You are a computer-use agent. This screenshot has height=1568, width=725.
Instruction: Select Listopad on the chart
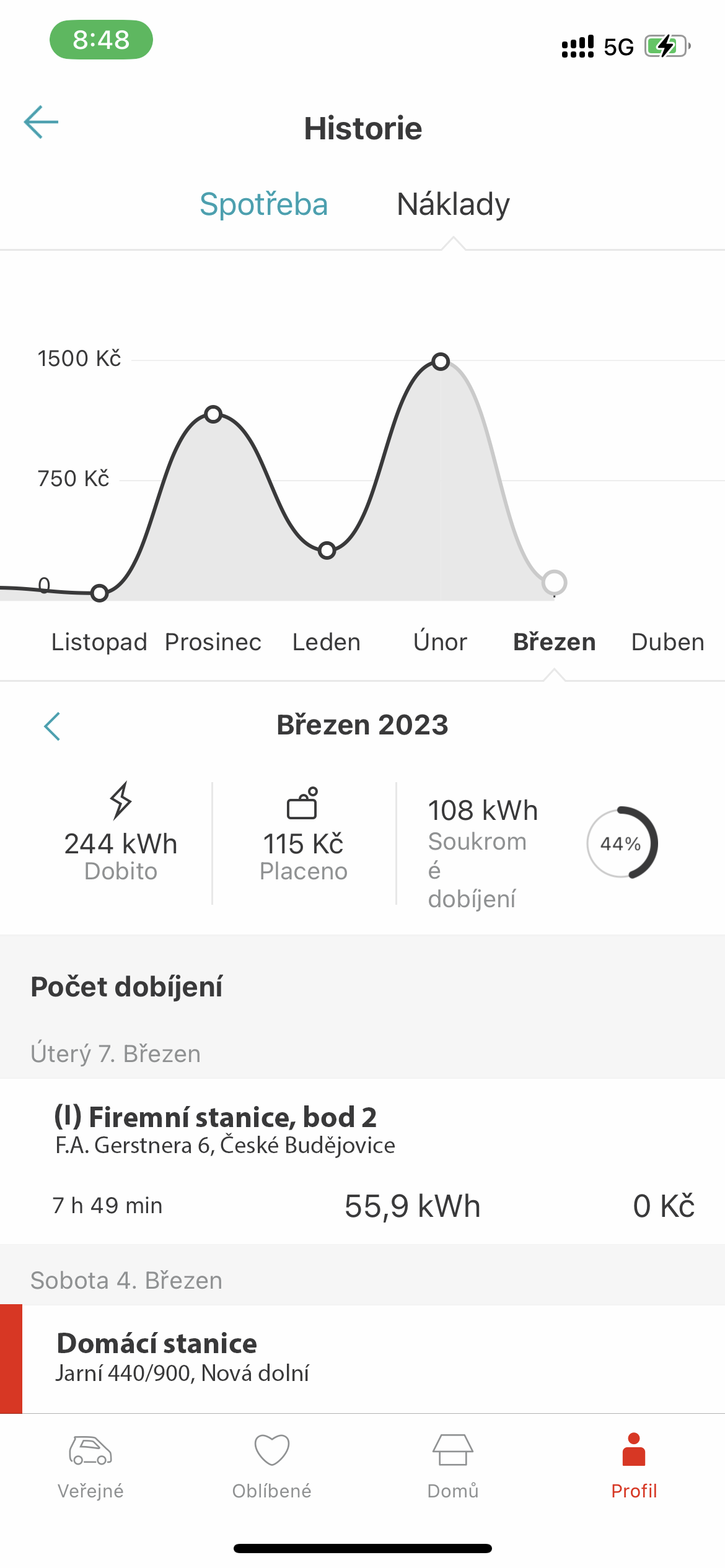click(x=99, y=642)
